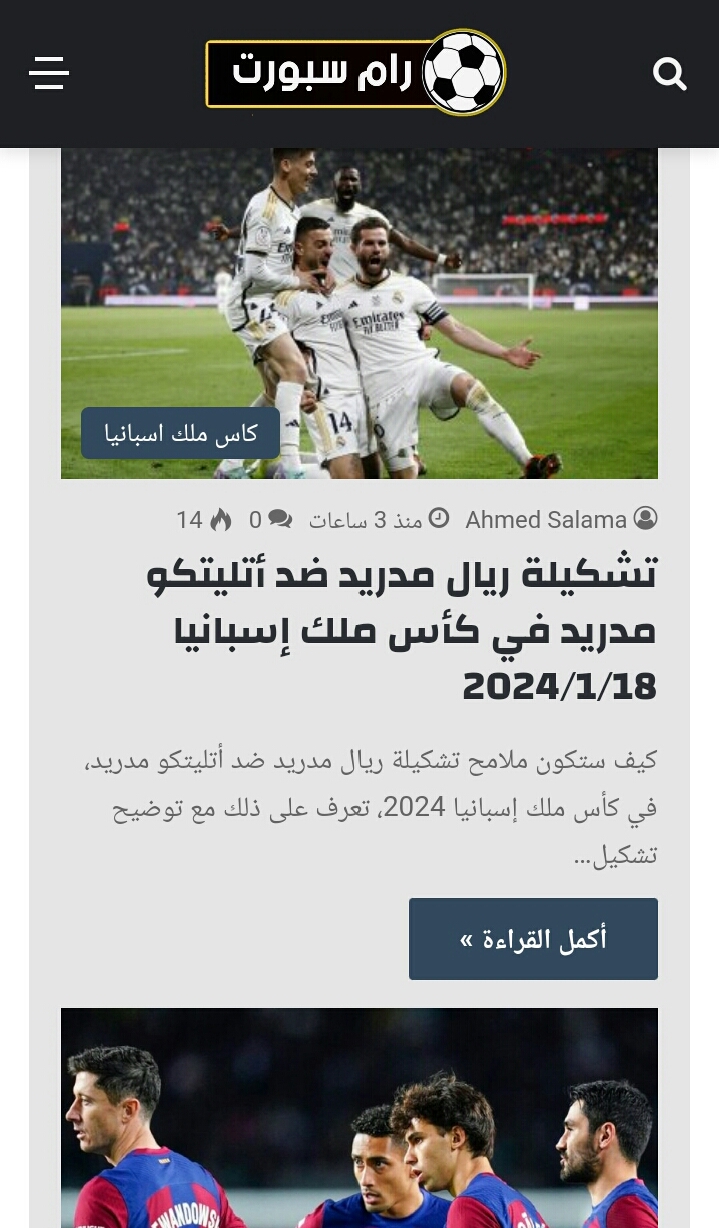View author Ahmed Salama's profile
The image size is (719, 1228).
546,520
